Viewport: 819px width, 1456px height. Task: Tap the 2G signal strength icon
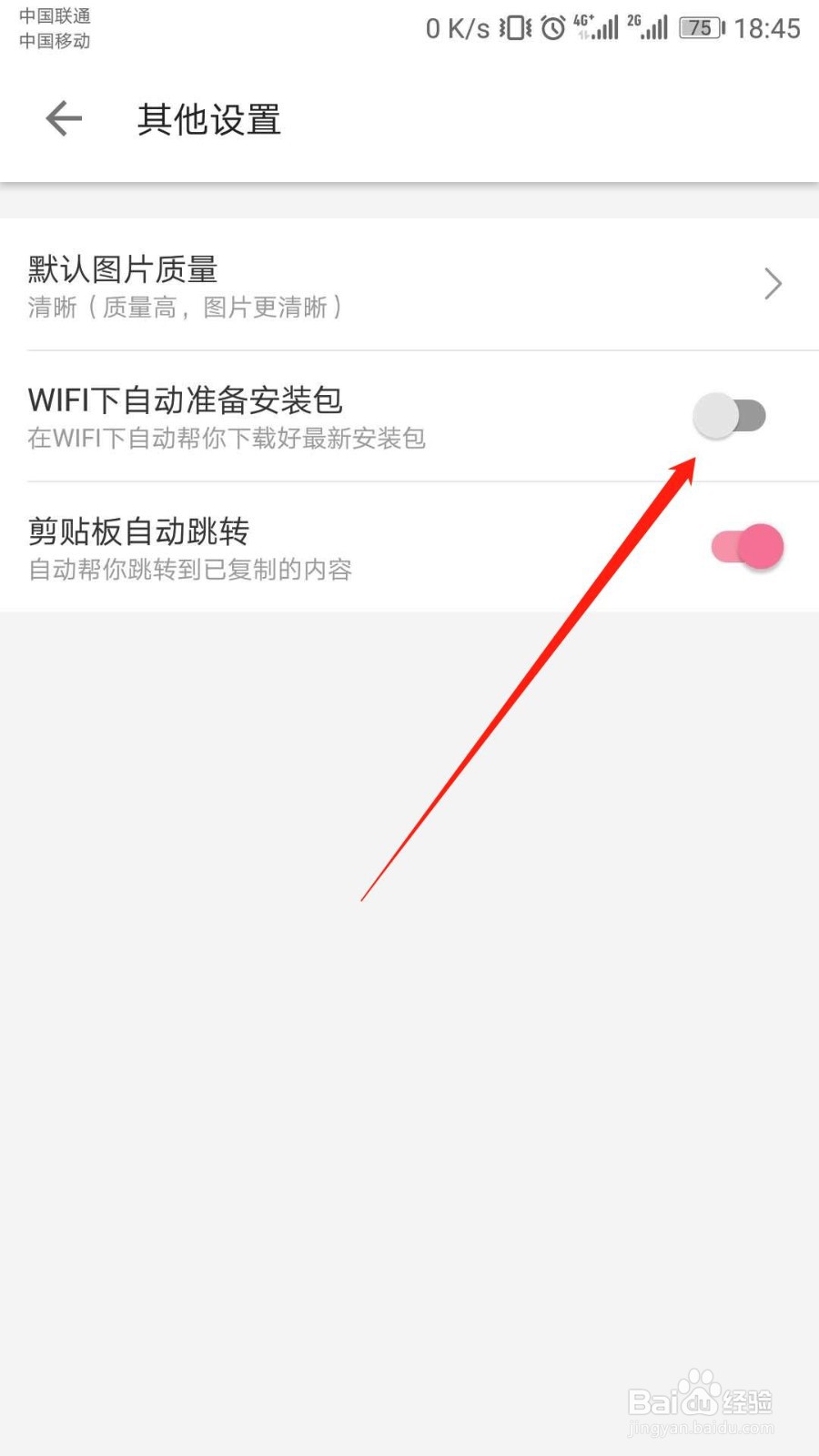[647, 27]
